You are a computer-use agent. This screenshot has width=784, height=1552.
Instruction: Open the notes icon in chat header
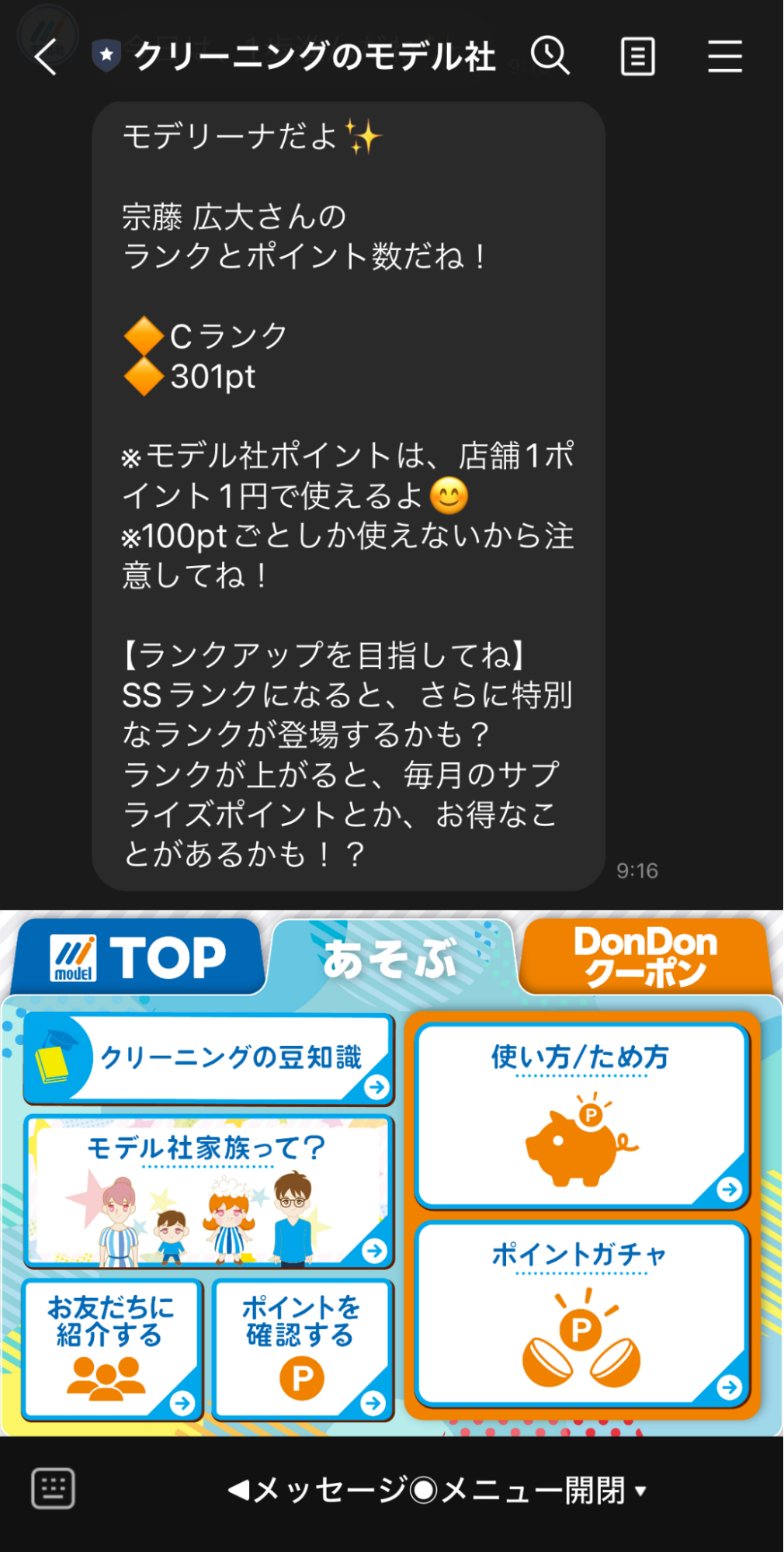(x=637, y=57)
